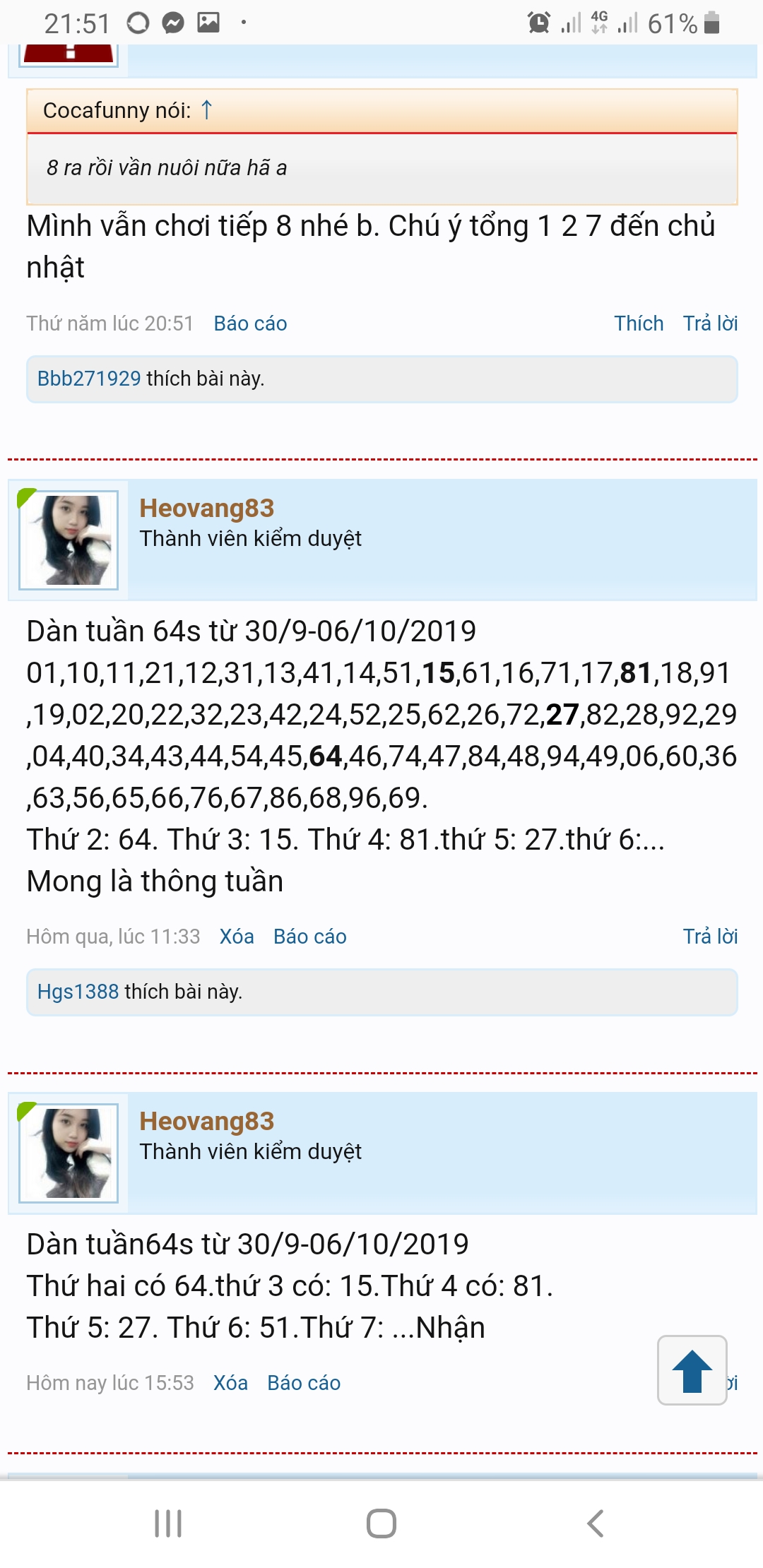The height and width of the screenshot is (1568, 763).
Task: Open Heovang83's profile from the 15:53 post
Action: 206,1121
